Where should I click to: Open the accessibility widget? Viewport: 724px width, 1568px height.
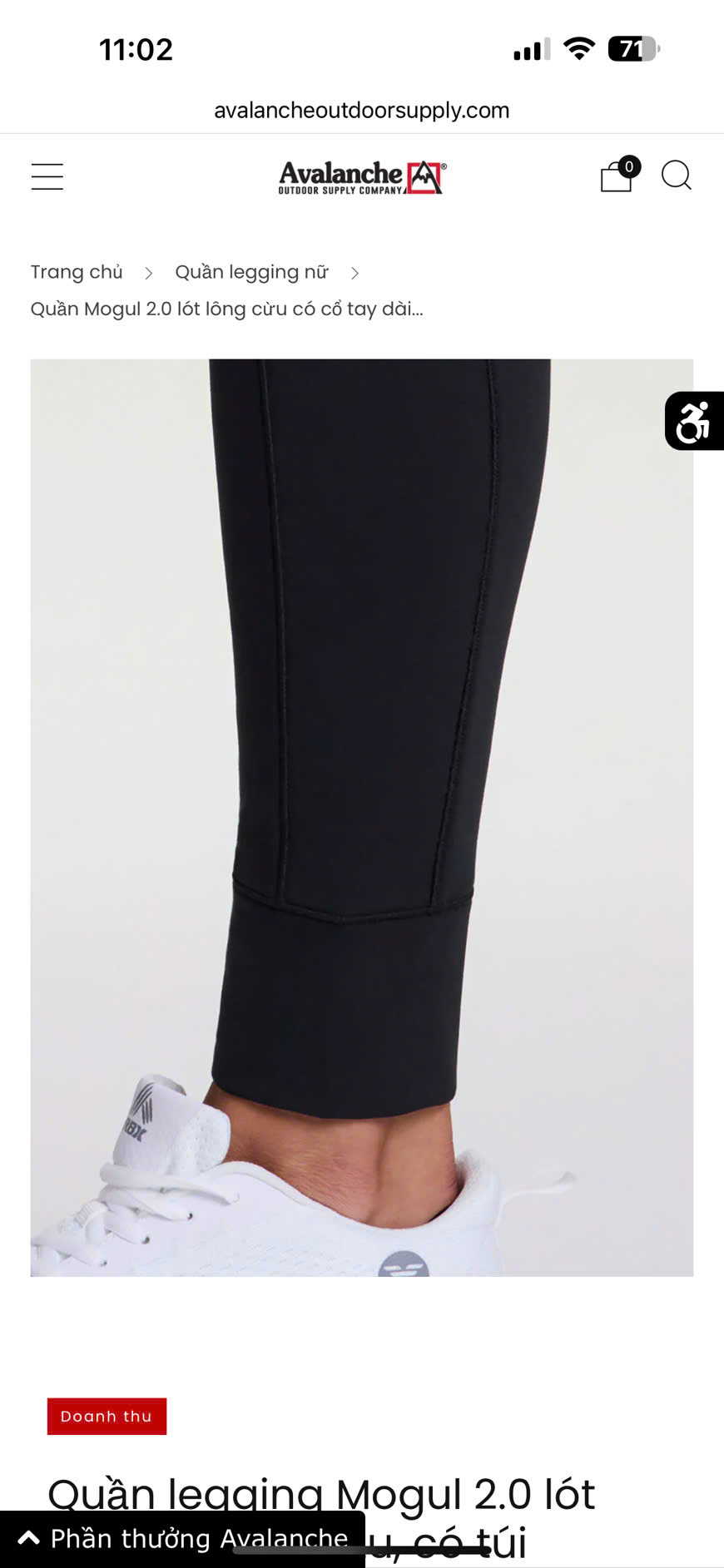tap(693, 421)
